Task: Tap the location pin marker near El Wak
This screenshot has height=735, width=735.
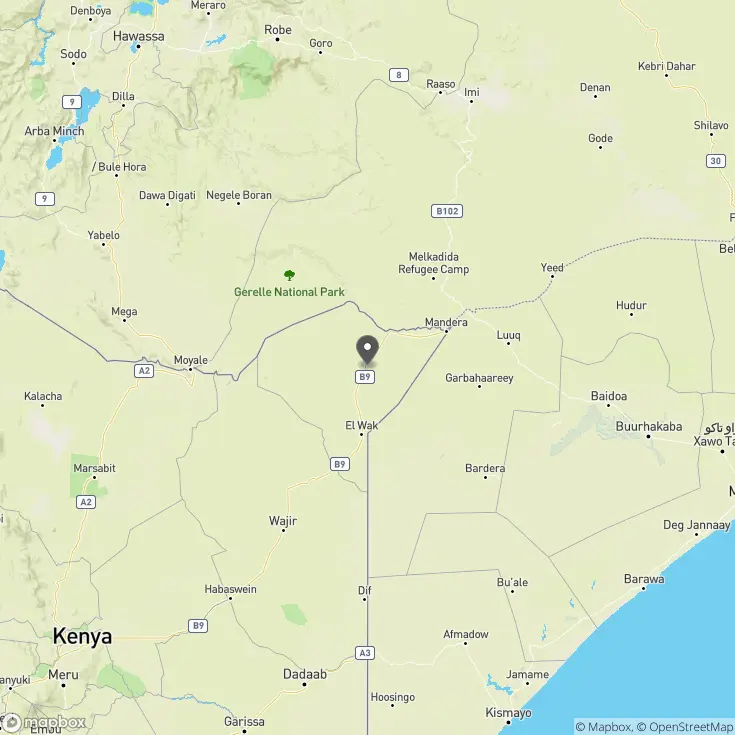Action: pos(367,349)
